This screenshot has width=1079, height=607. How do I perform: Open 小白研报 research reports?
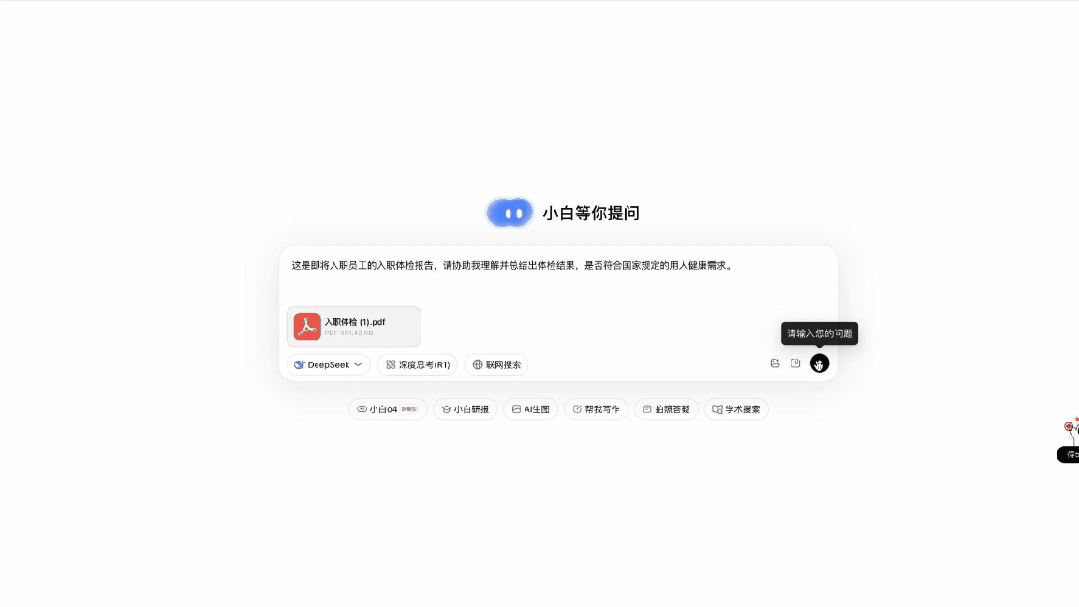point(465,409)
